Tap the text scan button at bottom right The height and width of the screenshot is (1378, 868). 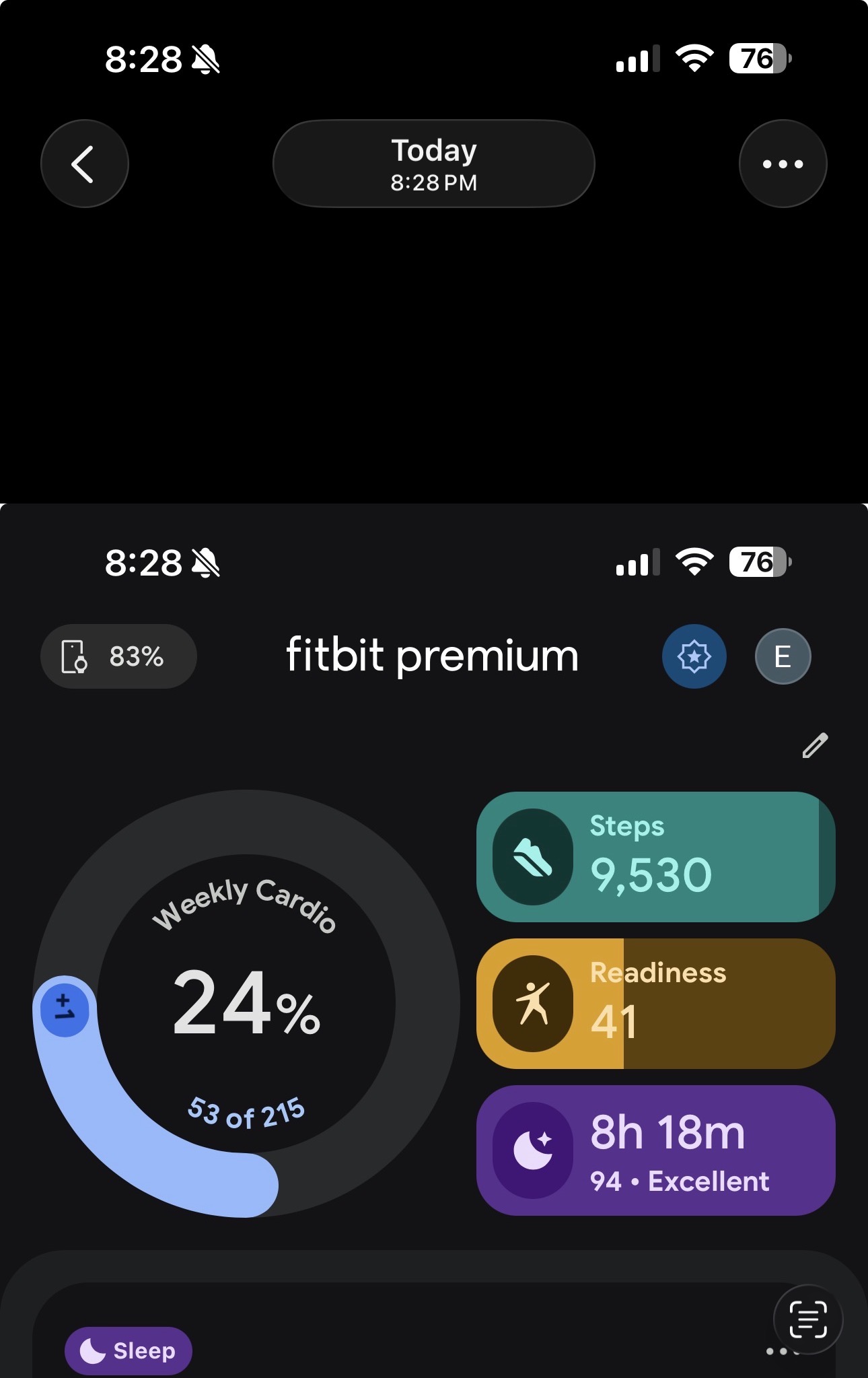(807, 1319)
